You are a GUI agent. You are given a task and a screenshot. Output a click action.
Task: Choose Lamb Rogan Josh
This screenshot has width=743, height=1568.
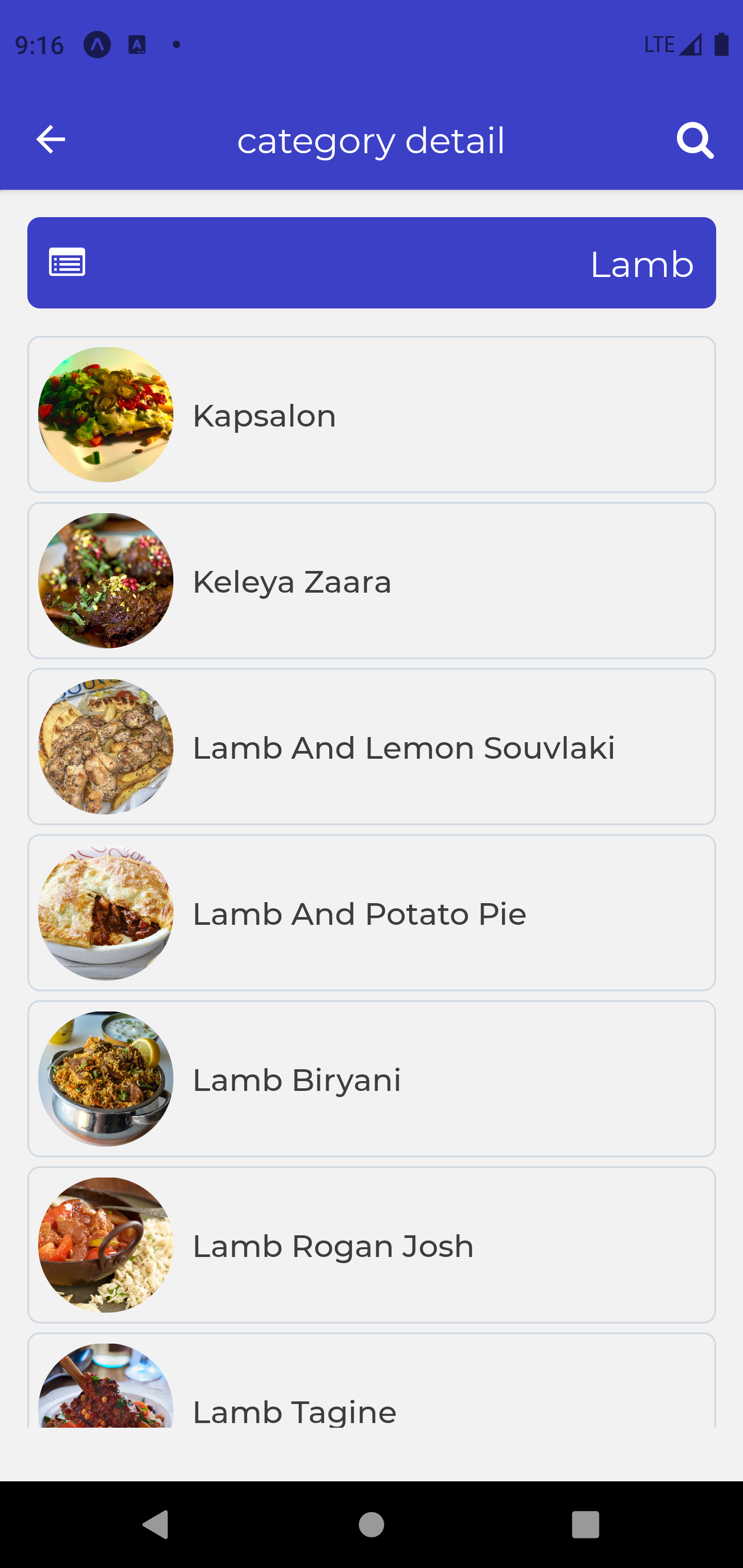coord(372,1246)
